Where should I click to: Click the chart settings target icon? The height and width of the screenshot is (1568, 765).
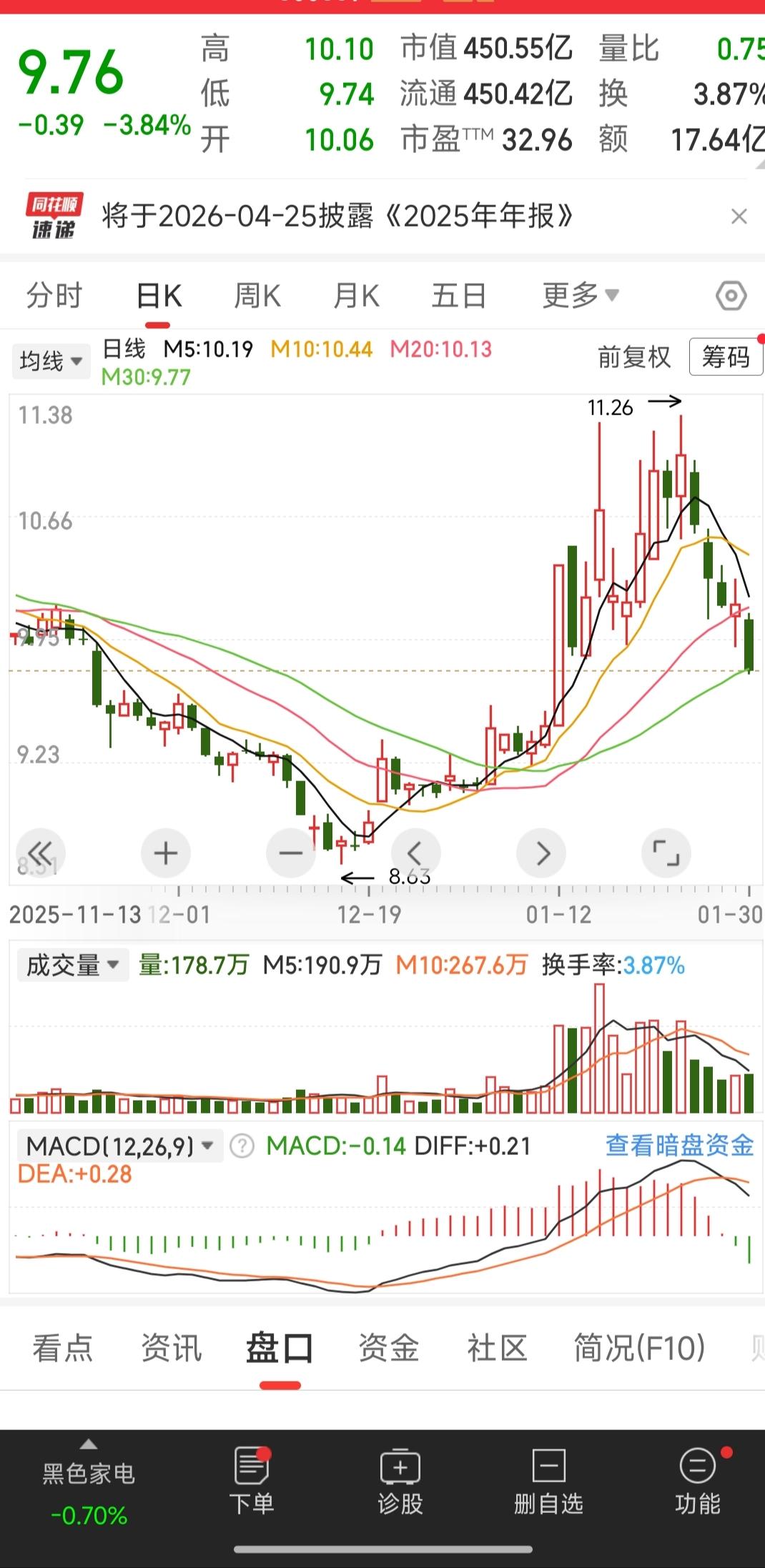click(731, 294)
